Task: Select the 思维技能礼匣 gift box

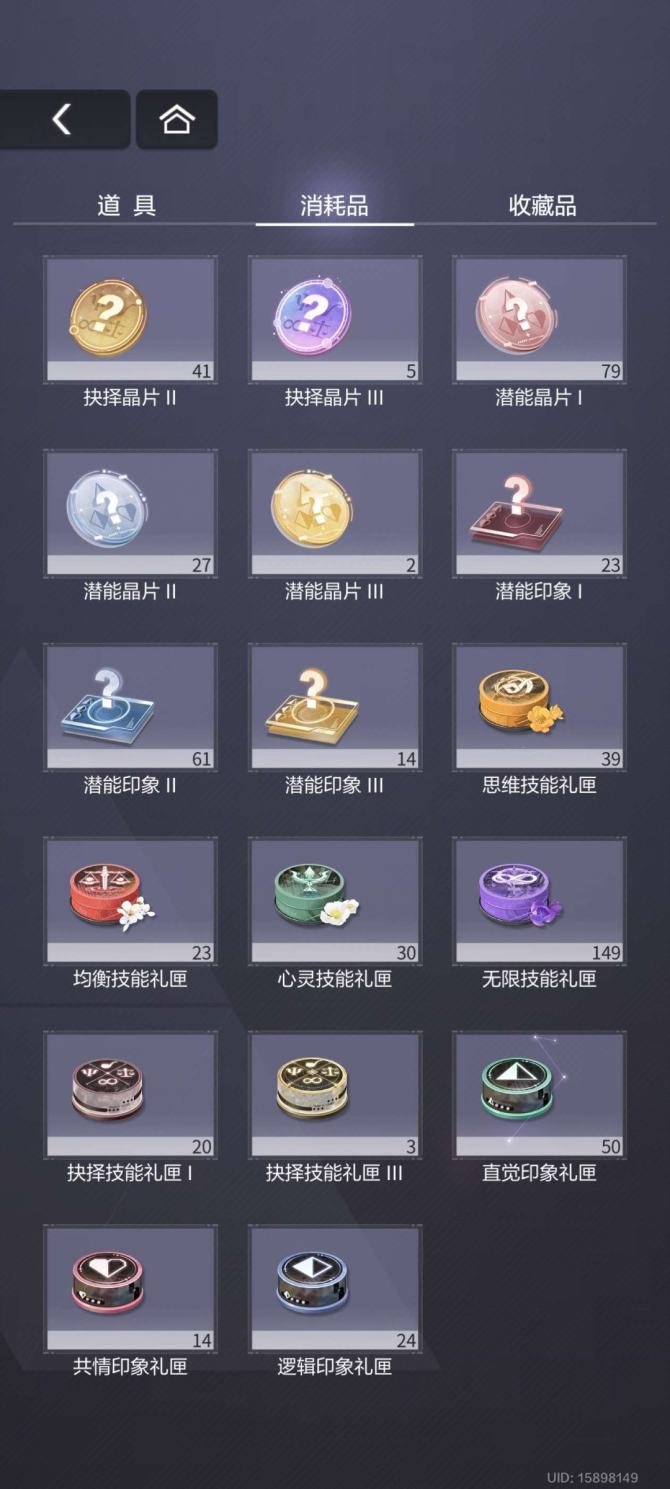Action: [539, 708]
